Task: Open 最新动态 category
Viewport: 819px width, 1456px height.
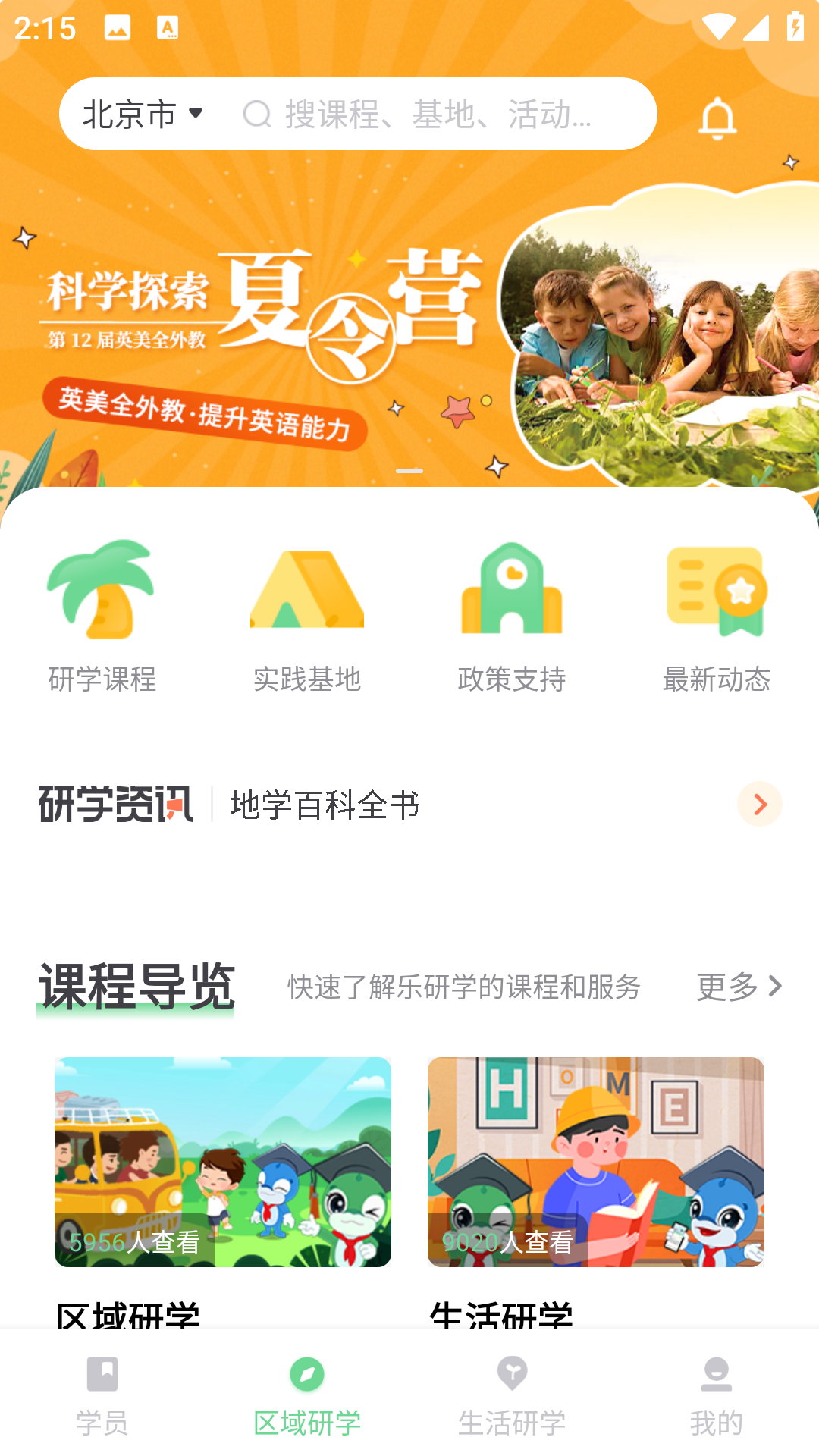Action: 717,616
